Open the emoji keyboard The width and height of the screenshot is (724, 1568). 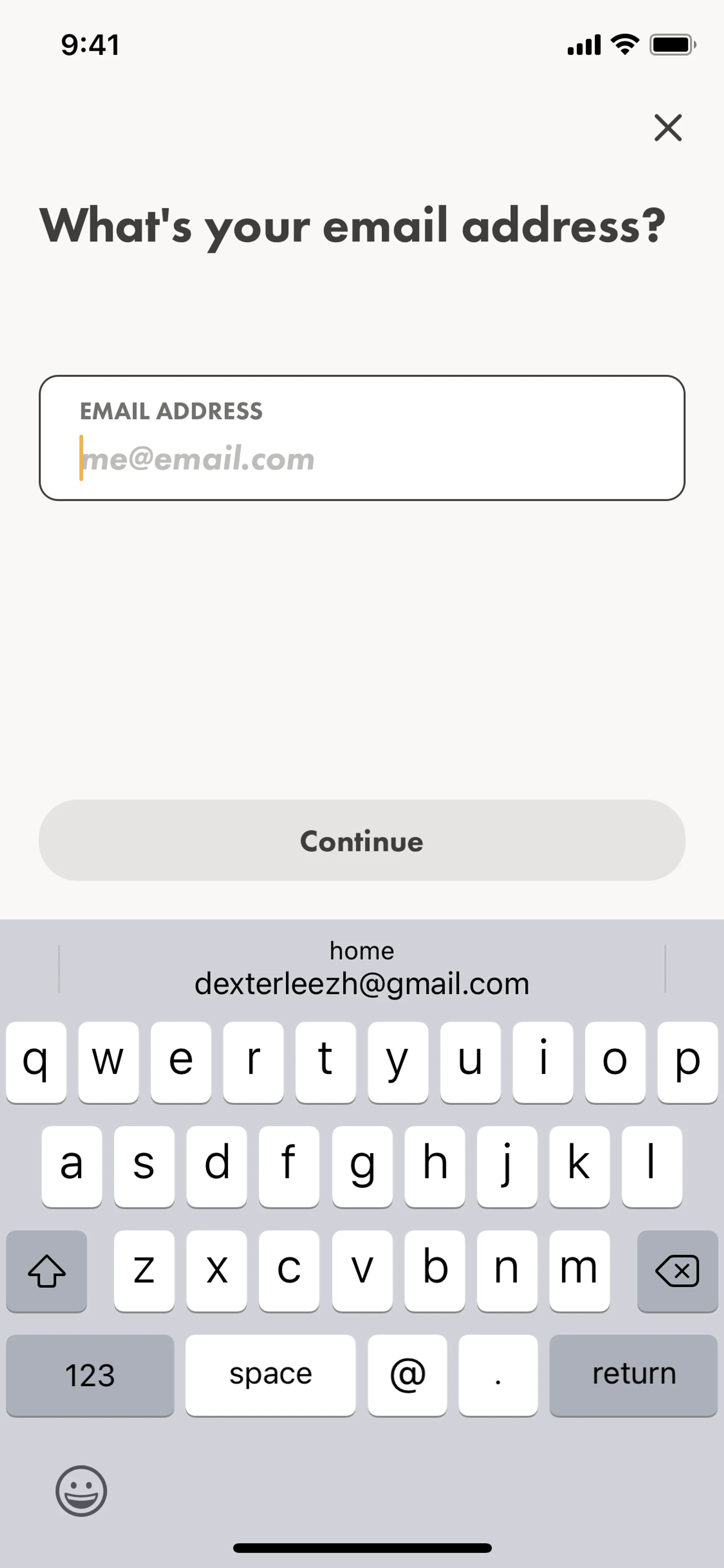(81, 1491)
